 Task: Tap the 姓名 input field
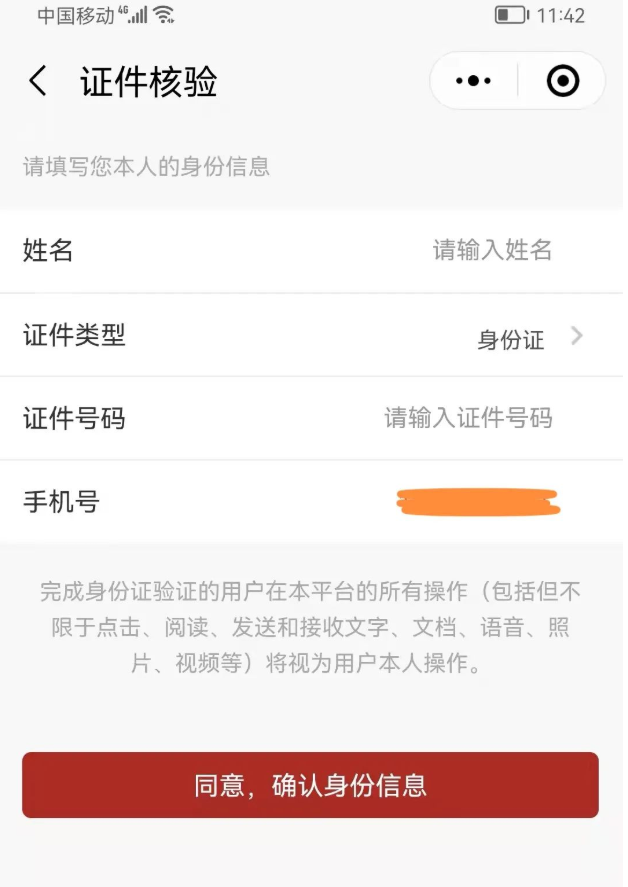tap(491, 250)
